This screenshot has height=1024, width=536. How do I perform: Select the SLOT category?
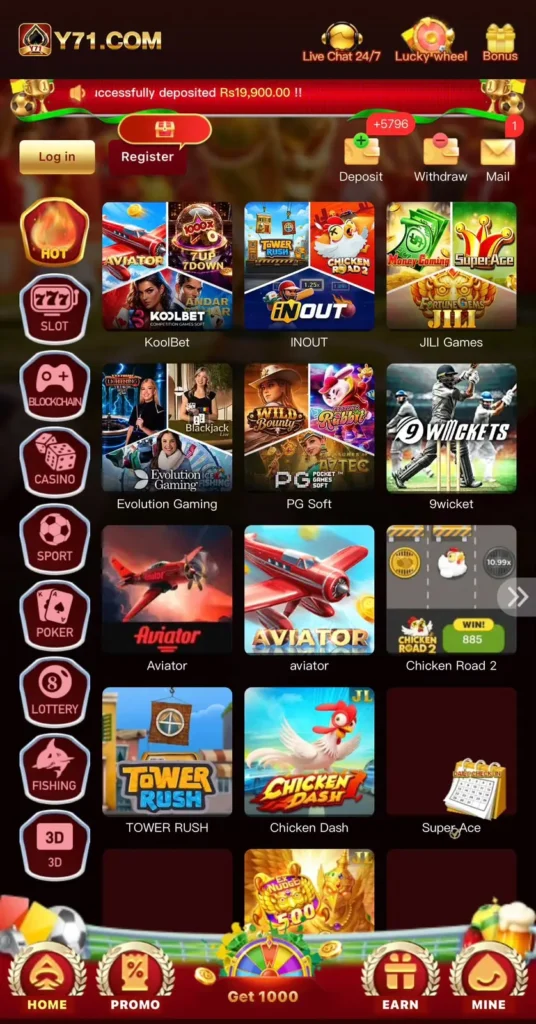(x=55, y=310)
